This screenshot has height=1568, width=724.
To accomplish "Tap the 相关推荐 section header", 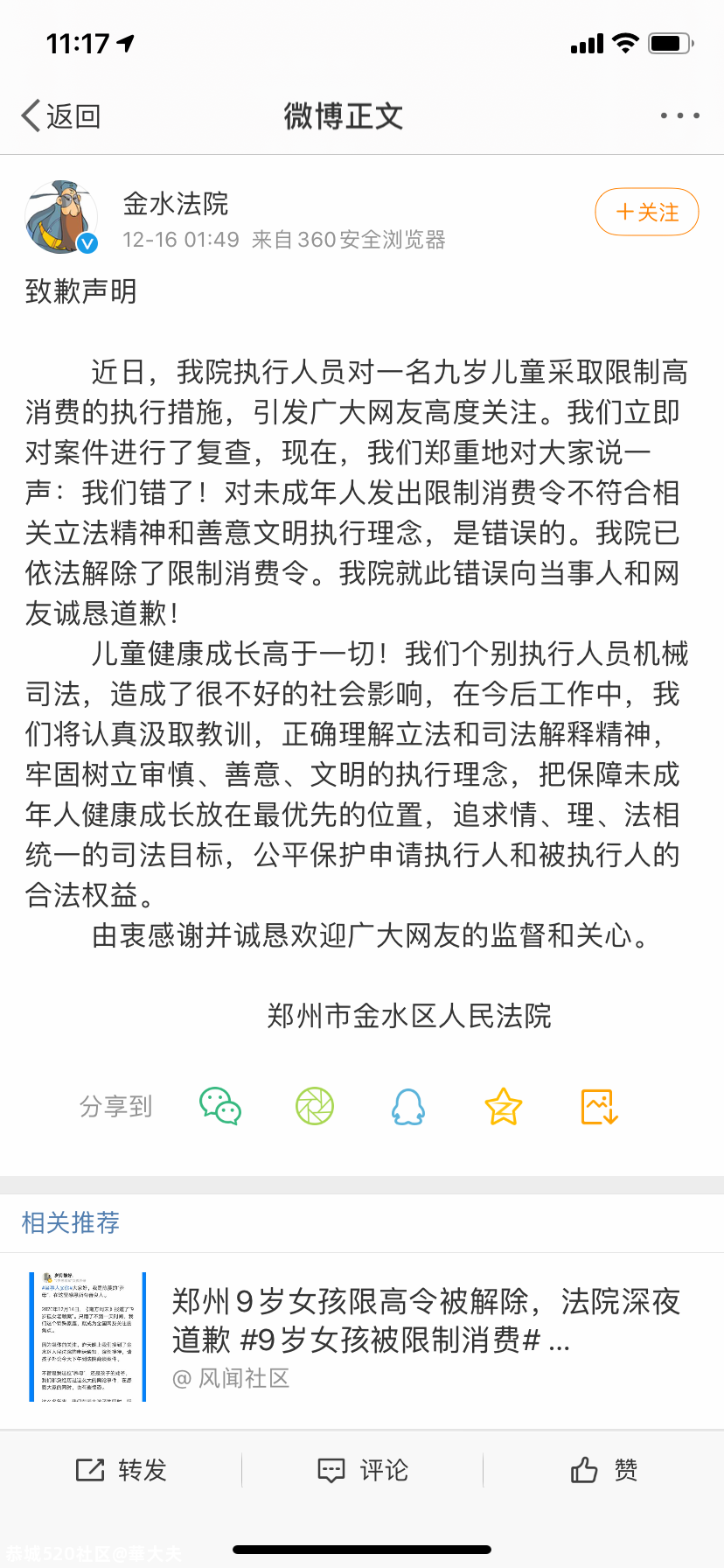I will (69, 1223).
